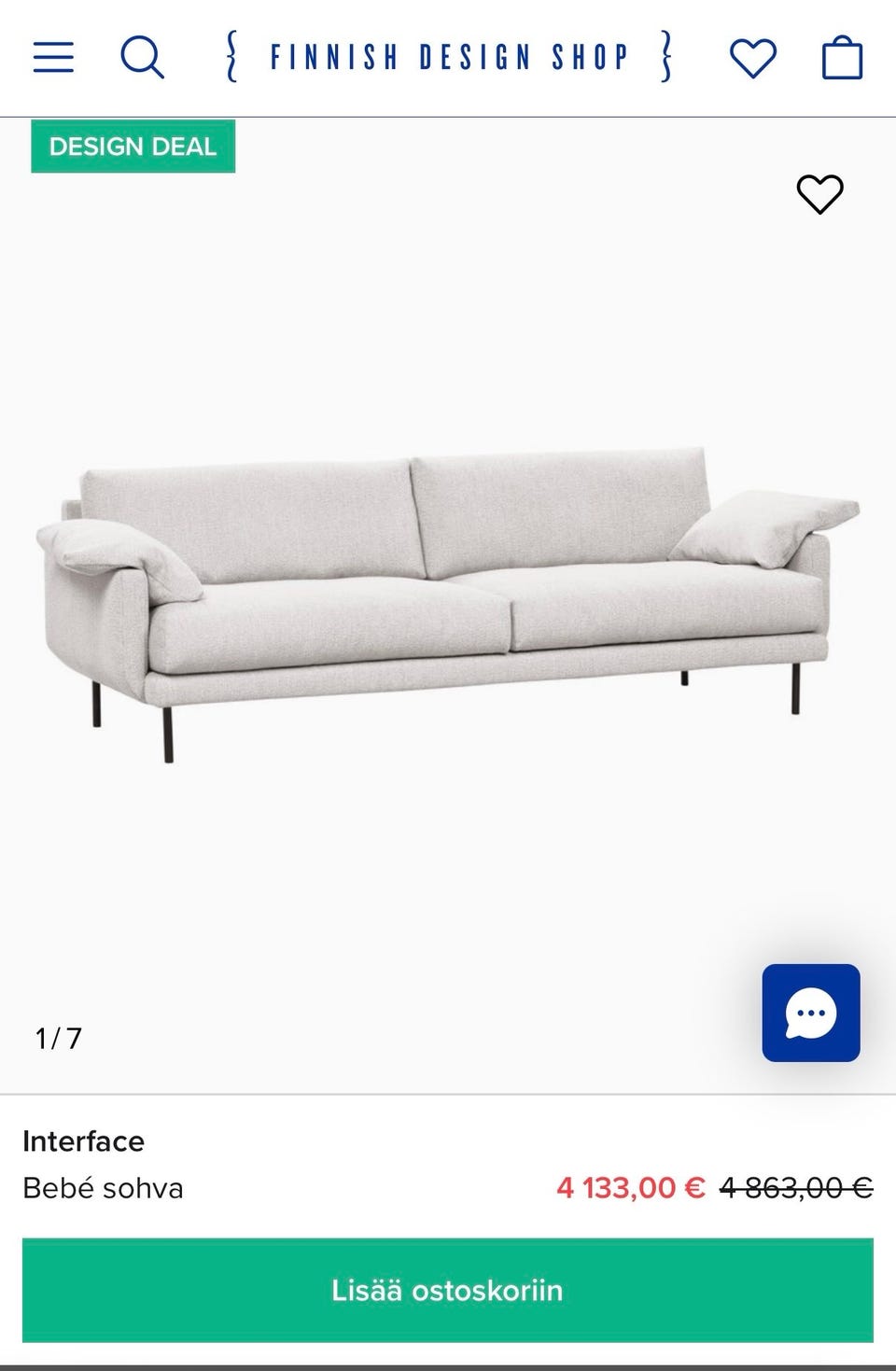The height and width of the screenshot is (1371, 896).
Task: Tap Lisää ostoskoriin button
Action: (x=448, y=1290)
